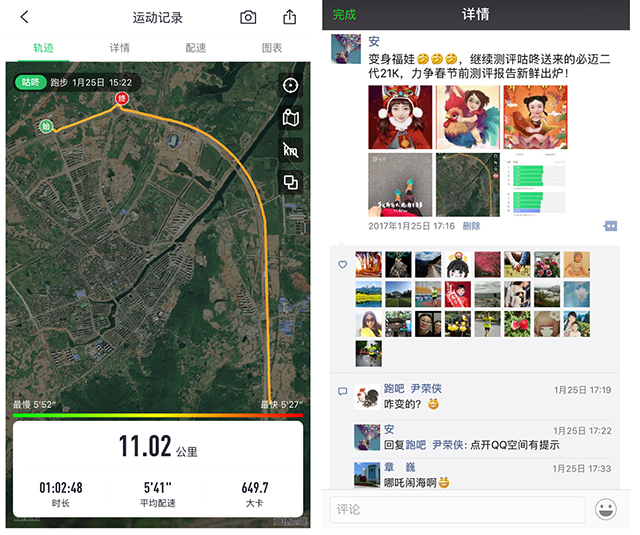The height and width of the screenshot is (535, 640).
Task: Switch to the 配速 tab
Action: point(196,48)
